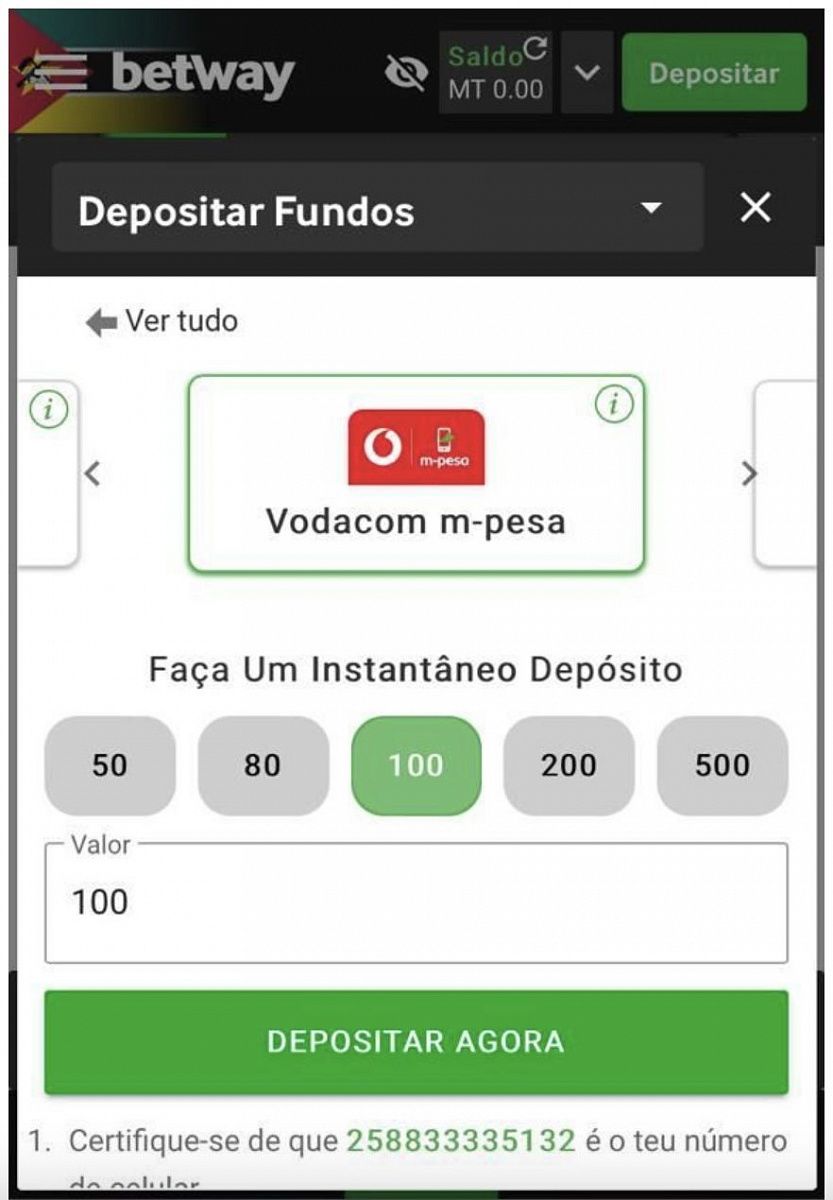Pick the 200 deposit amount
This screenshot has width=833, height=1200.
point(569,766)
